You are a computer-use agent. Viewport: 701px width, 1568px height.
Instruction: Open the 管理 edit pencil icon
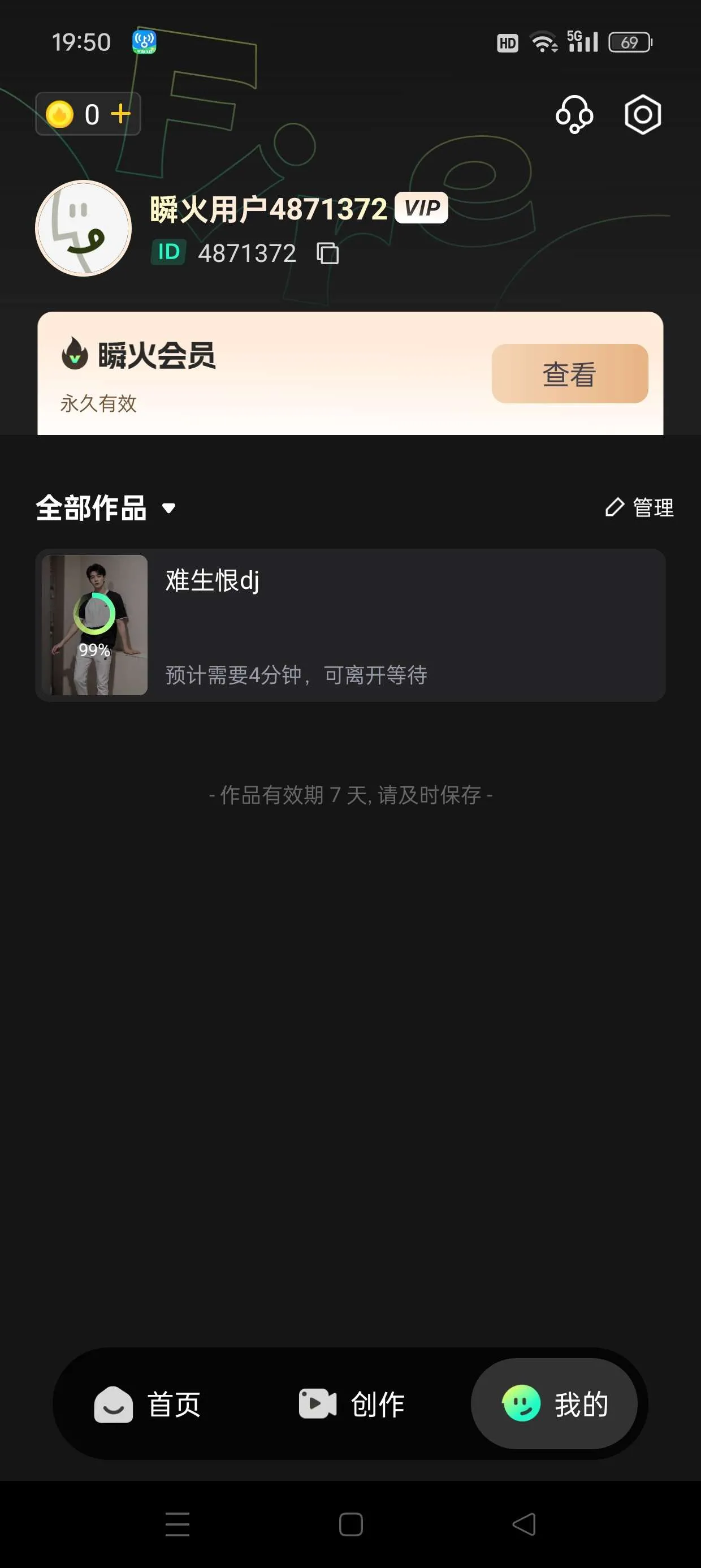point(615,507)
